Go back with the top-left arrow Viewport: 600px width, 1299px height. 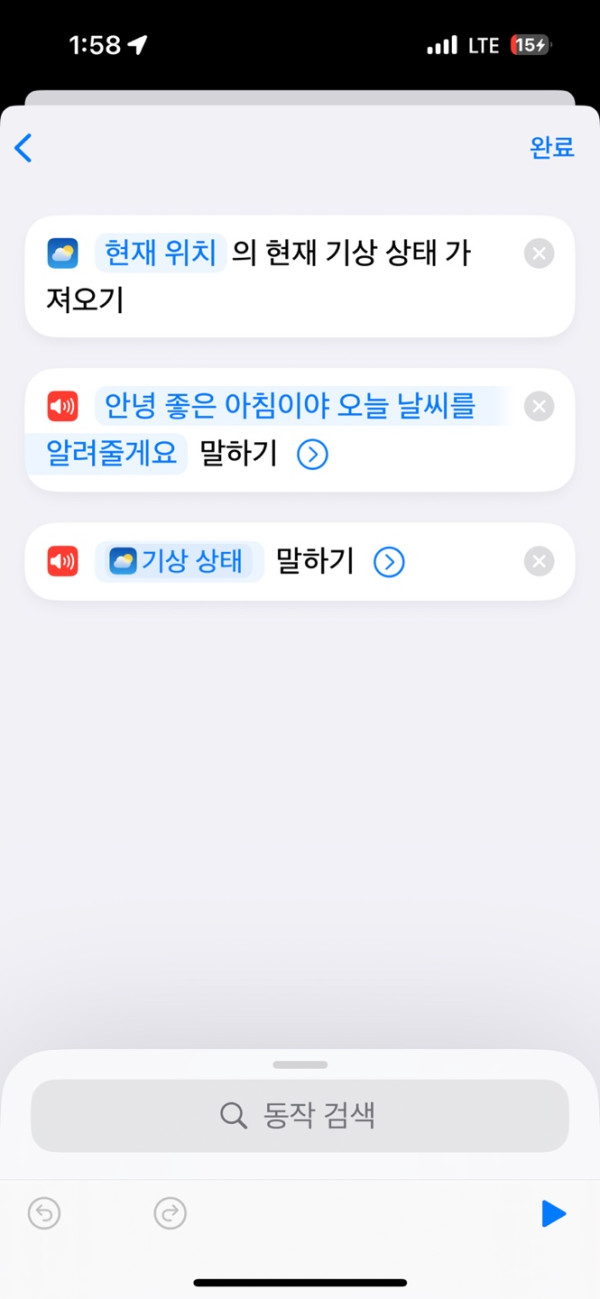click(x=24, y=148)
